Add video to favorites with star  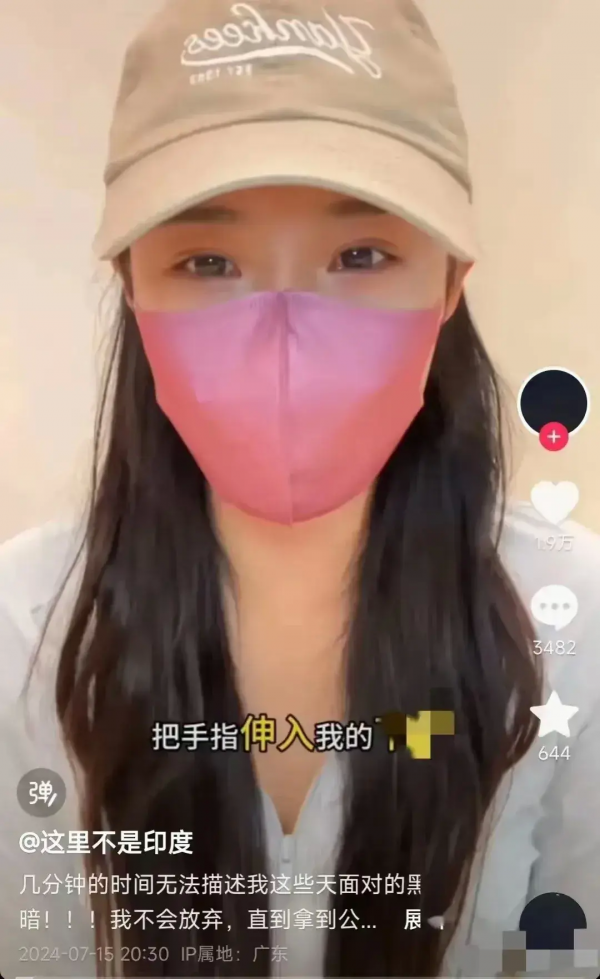(554, 715)
